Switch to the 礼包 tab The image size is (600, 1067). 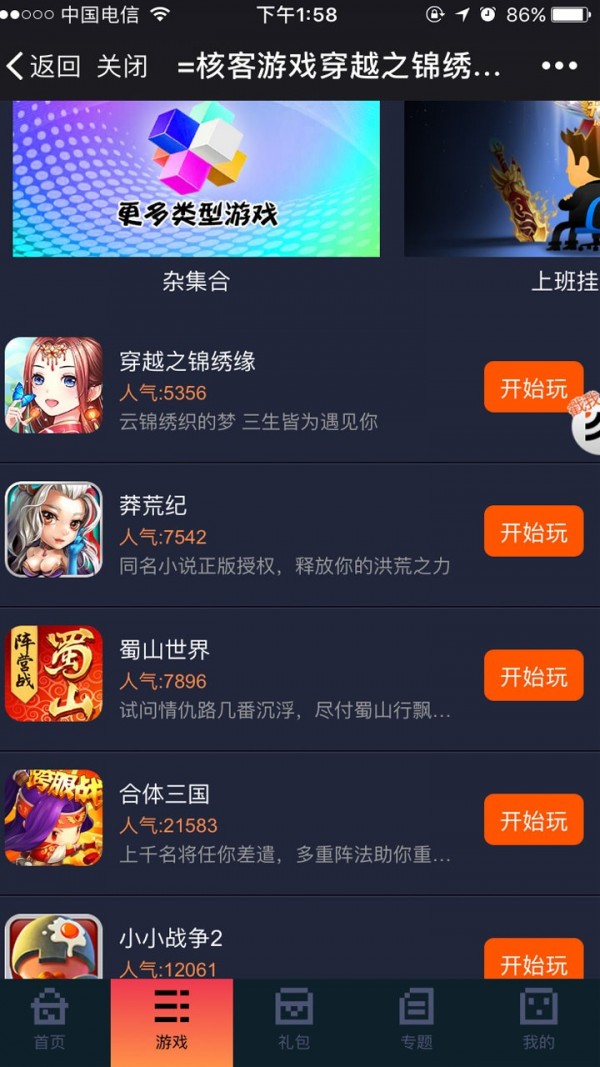pyautogui.click(x=294, y=1022)
